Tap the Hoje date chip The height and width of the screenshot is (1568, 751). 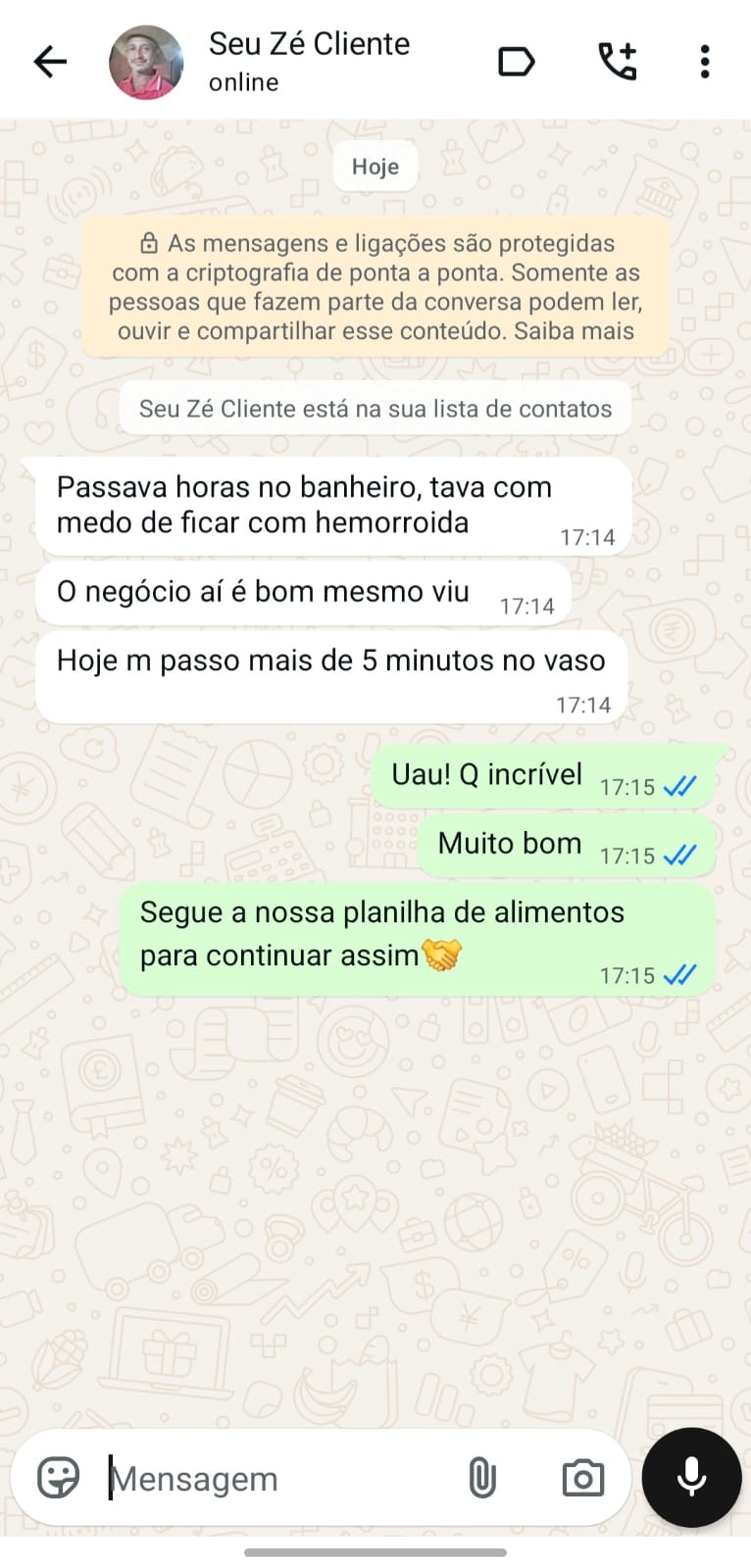click(x=375, y=166)
